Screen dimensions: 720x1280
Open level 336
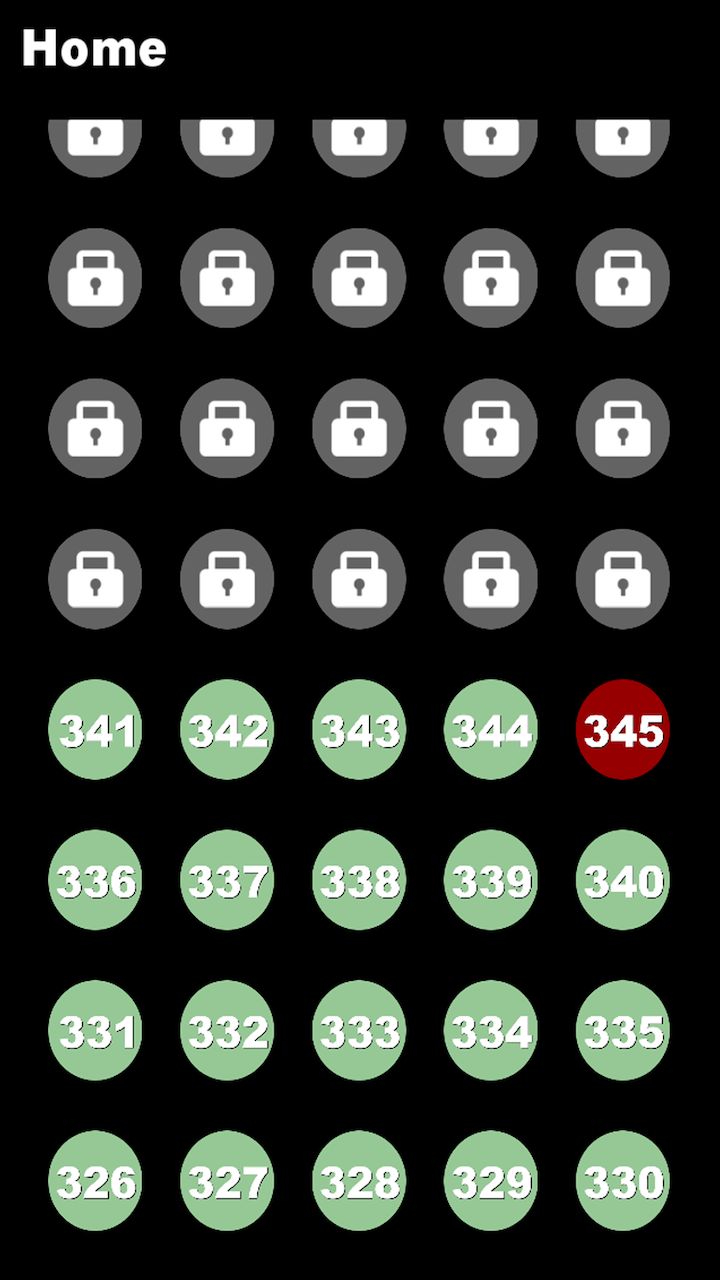[95, 880]
